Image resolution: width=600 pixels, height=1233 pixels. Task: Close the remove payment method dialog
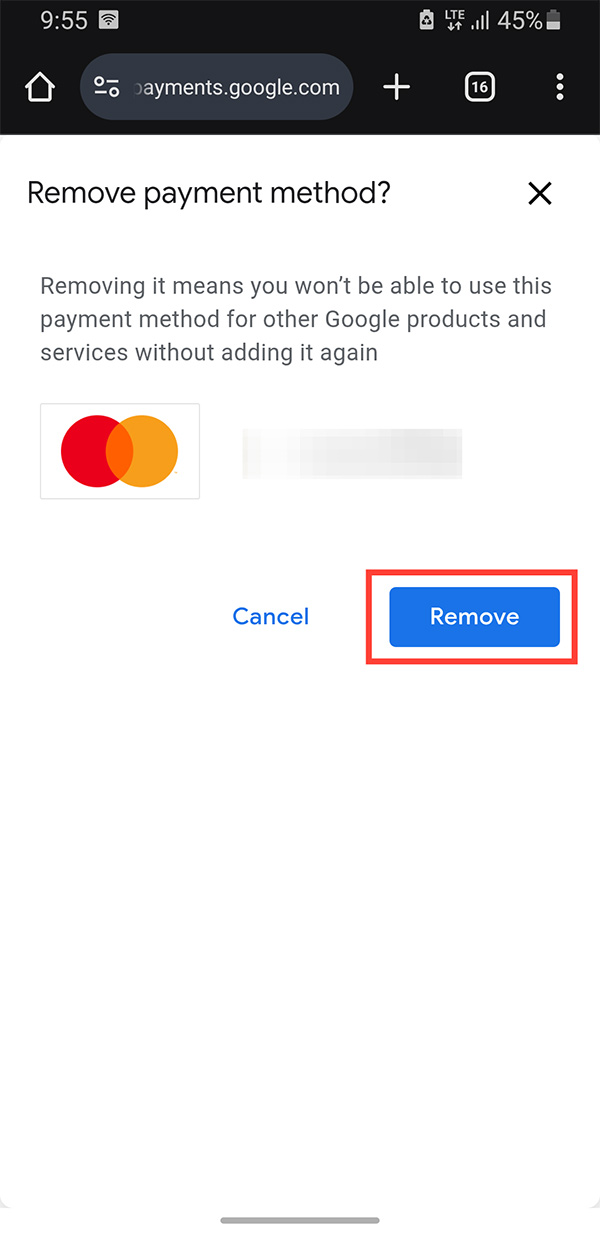(x=539, y=194)
